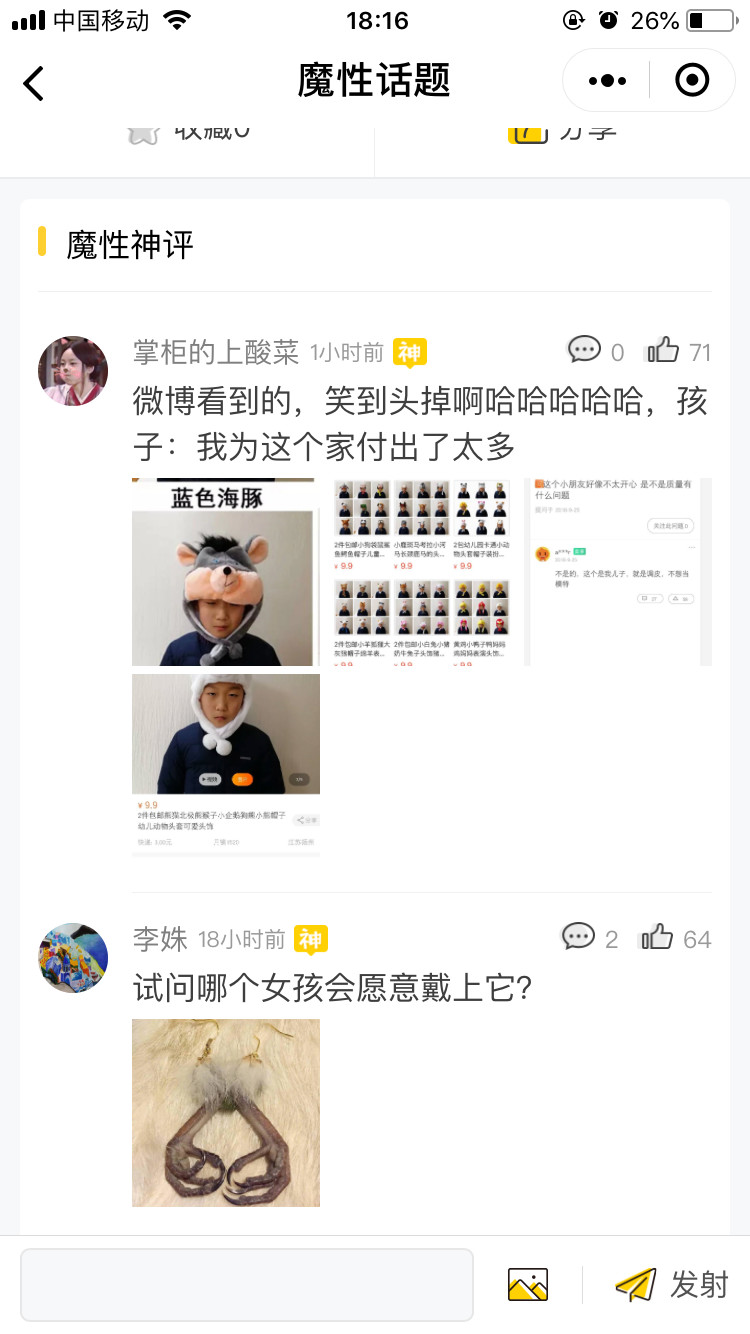Screen dimensions: 750x1334
Task: View the hat product listing grid image
Action: (x=421, y=572)
